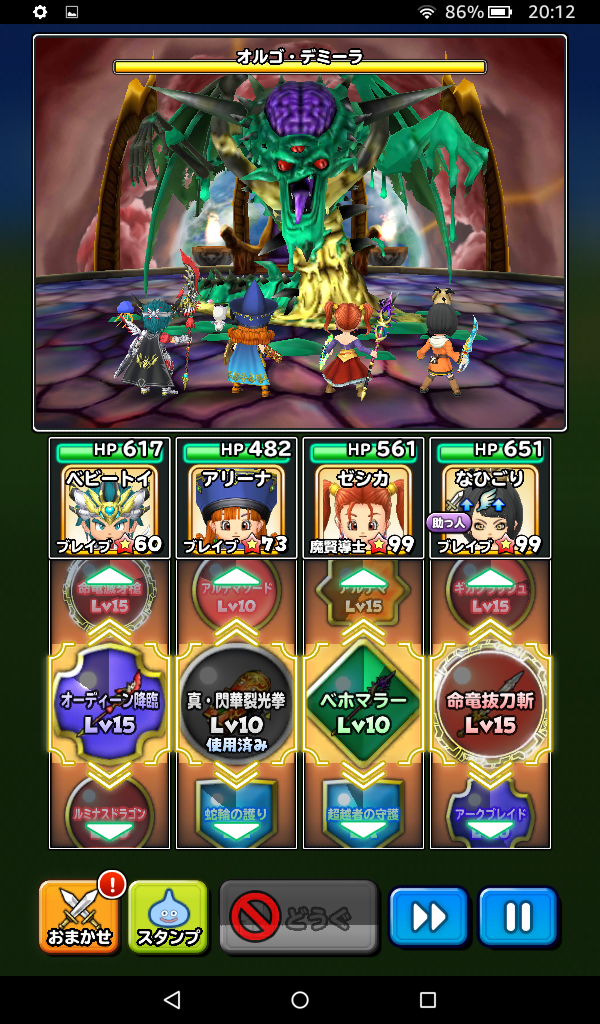Tap the fast-forward speed button
The image size is (600, 1024).
pyautogui.click(x=428, y=917)
